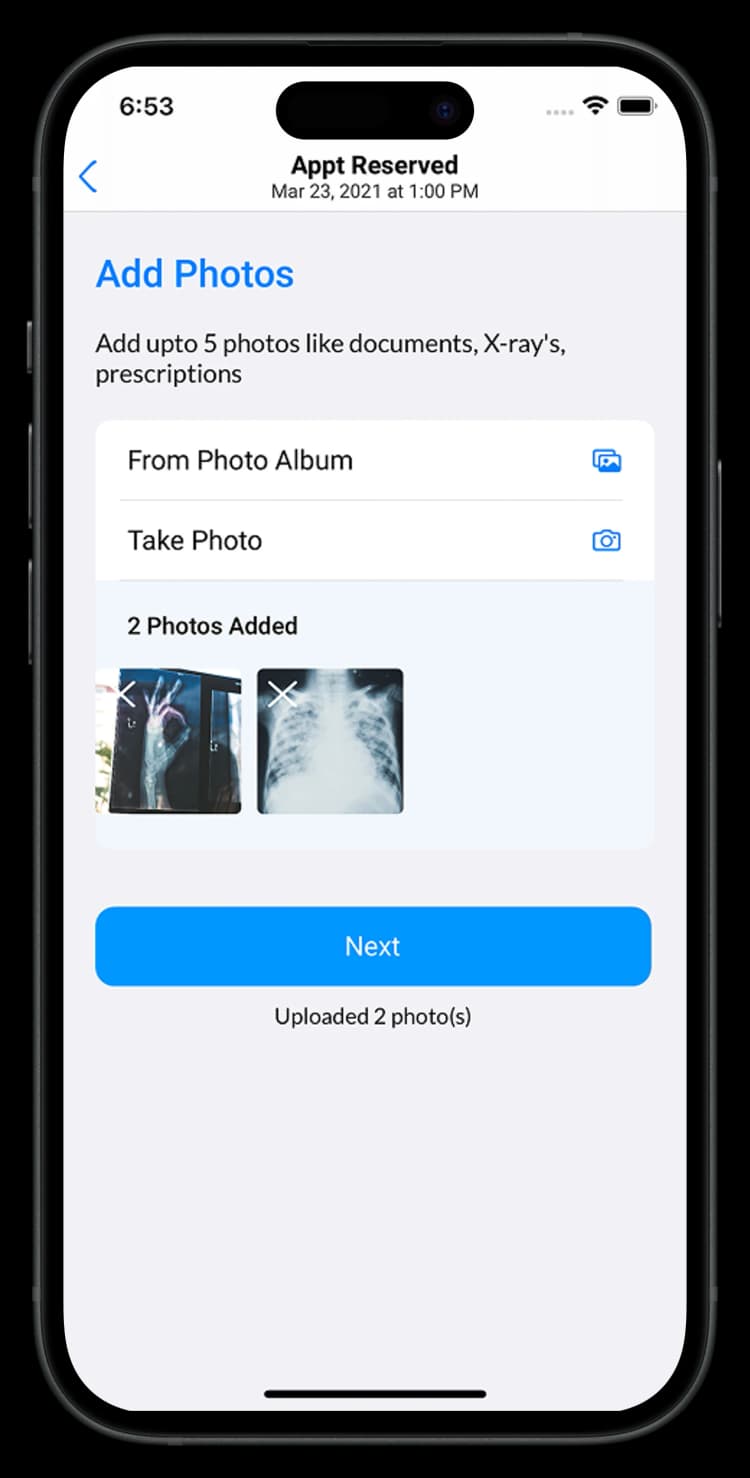Remove the chest X-ray photo
The height and width of the screenshot is (1478, 750).
tap(282, 693)
